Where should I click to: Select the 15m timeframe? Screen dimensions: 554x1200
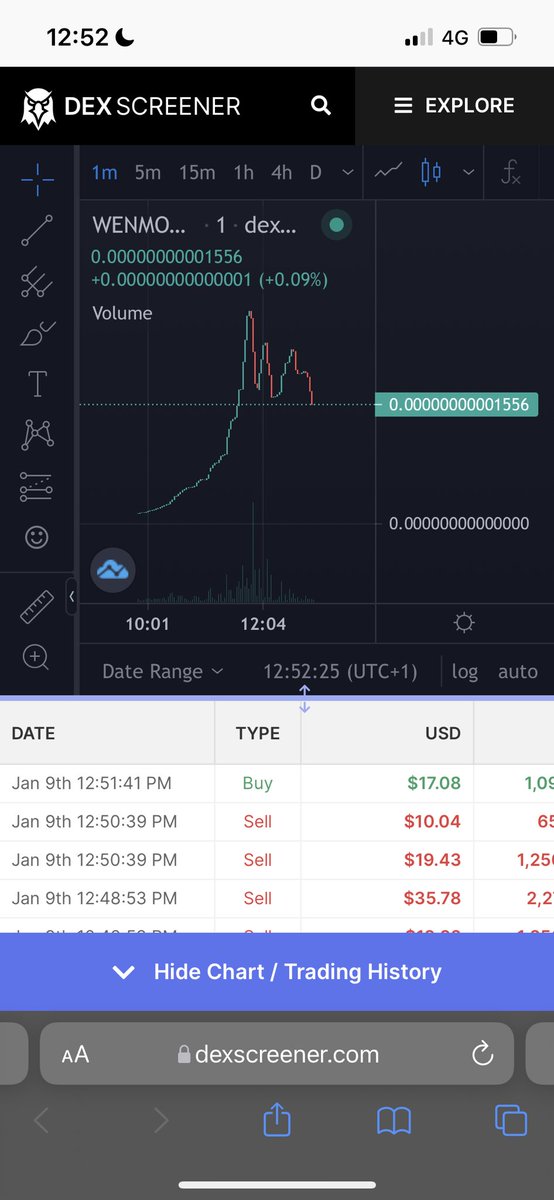197,172
